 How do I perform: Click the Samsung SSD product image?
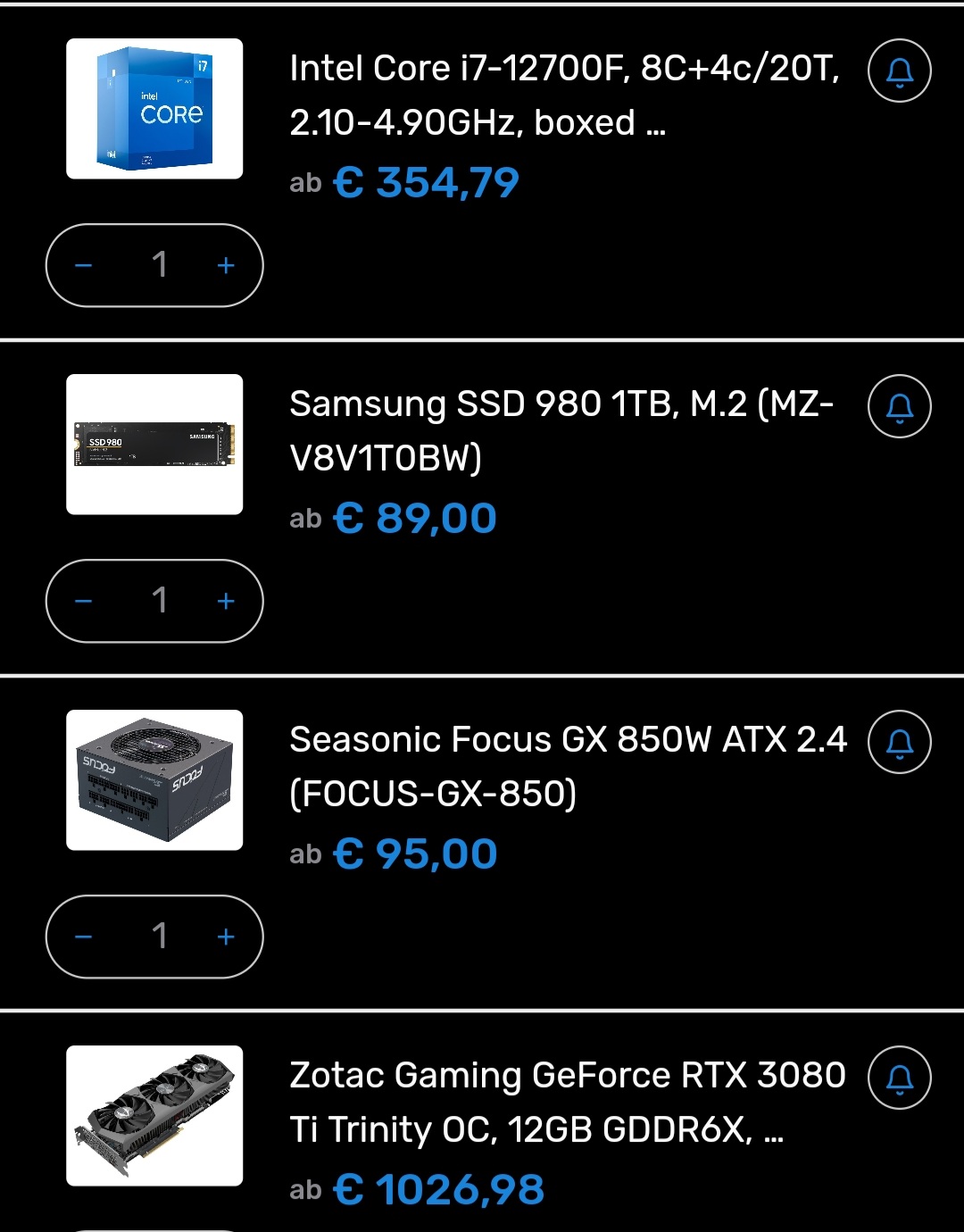coord(154,444)
